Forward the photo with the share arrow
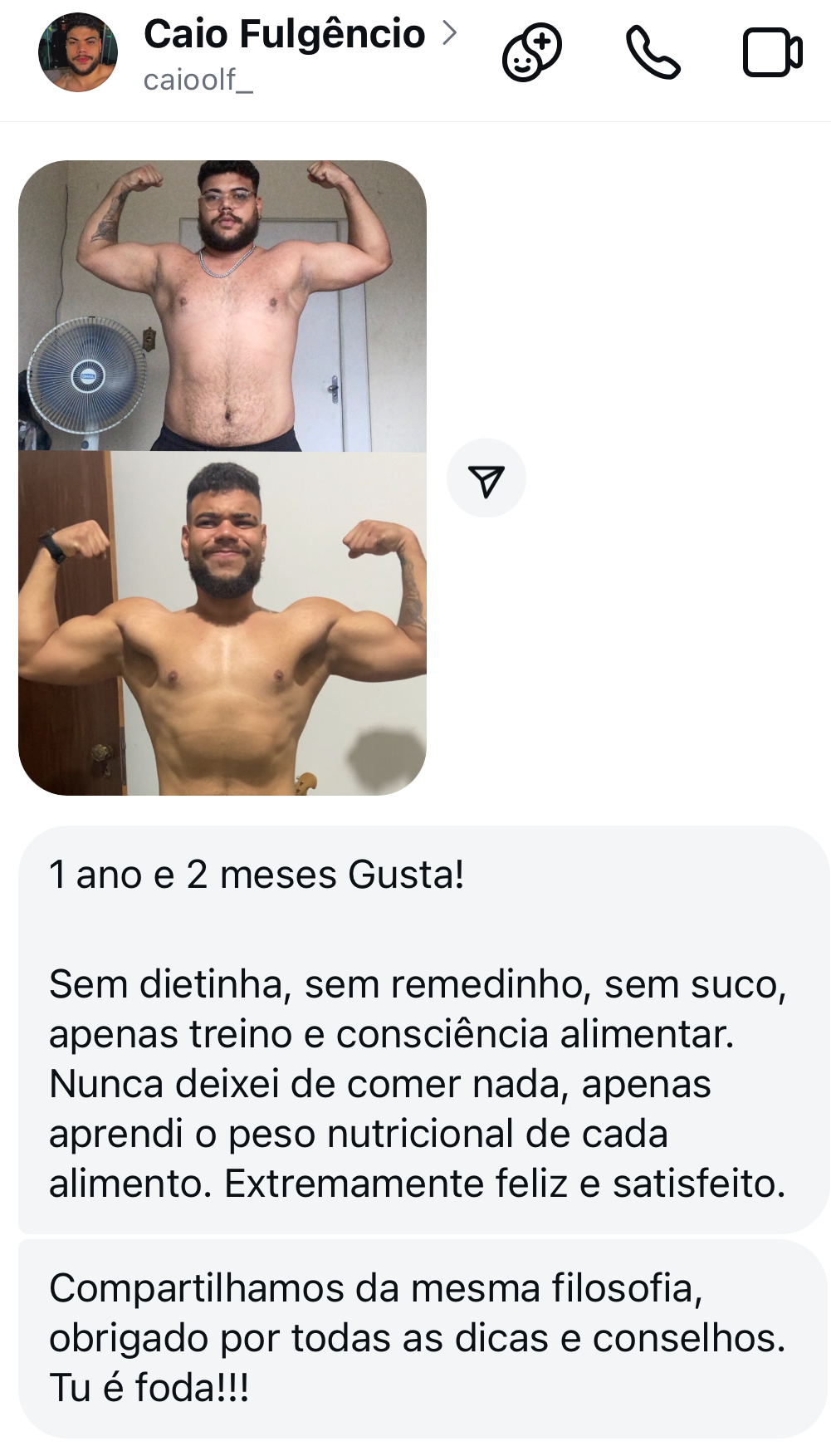 (486, 478)
